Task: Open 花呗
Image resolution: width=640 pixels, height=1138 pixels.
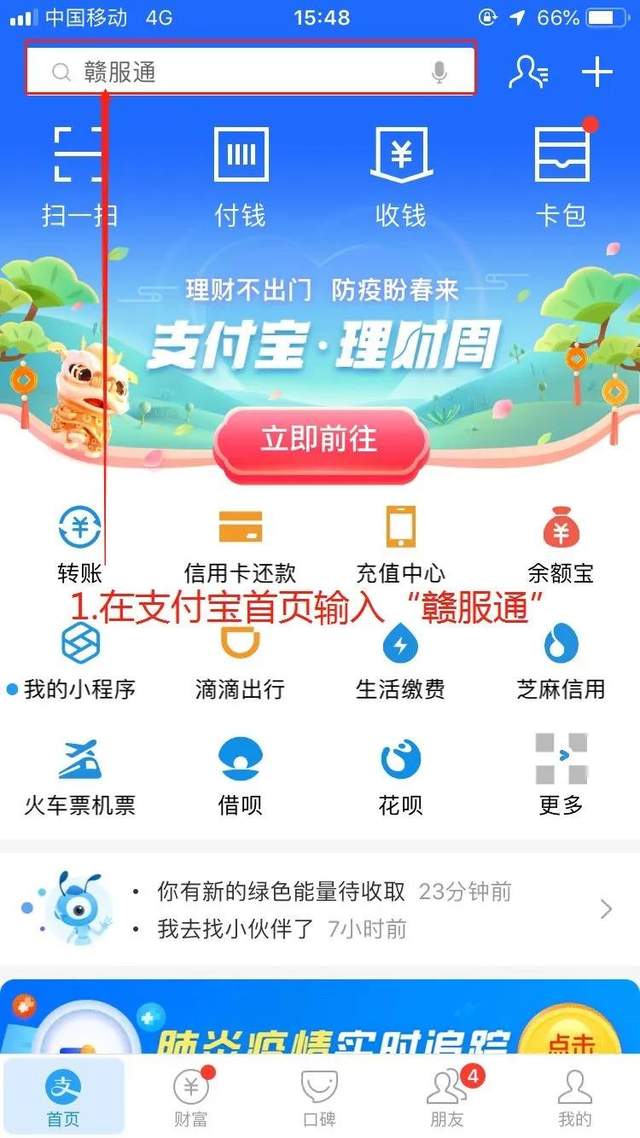Action: [x=400, y=775]
